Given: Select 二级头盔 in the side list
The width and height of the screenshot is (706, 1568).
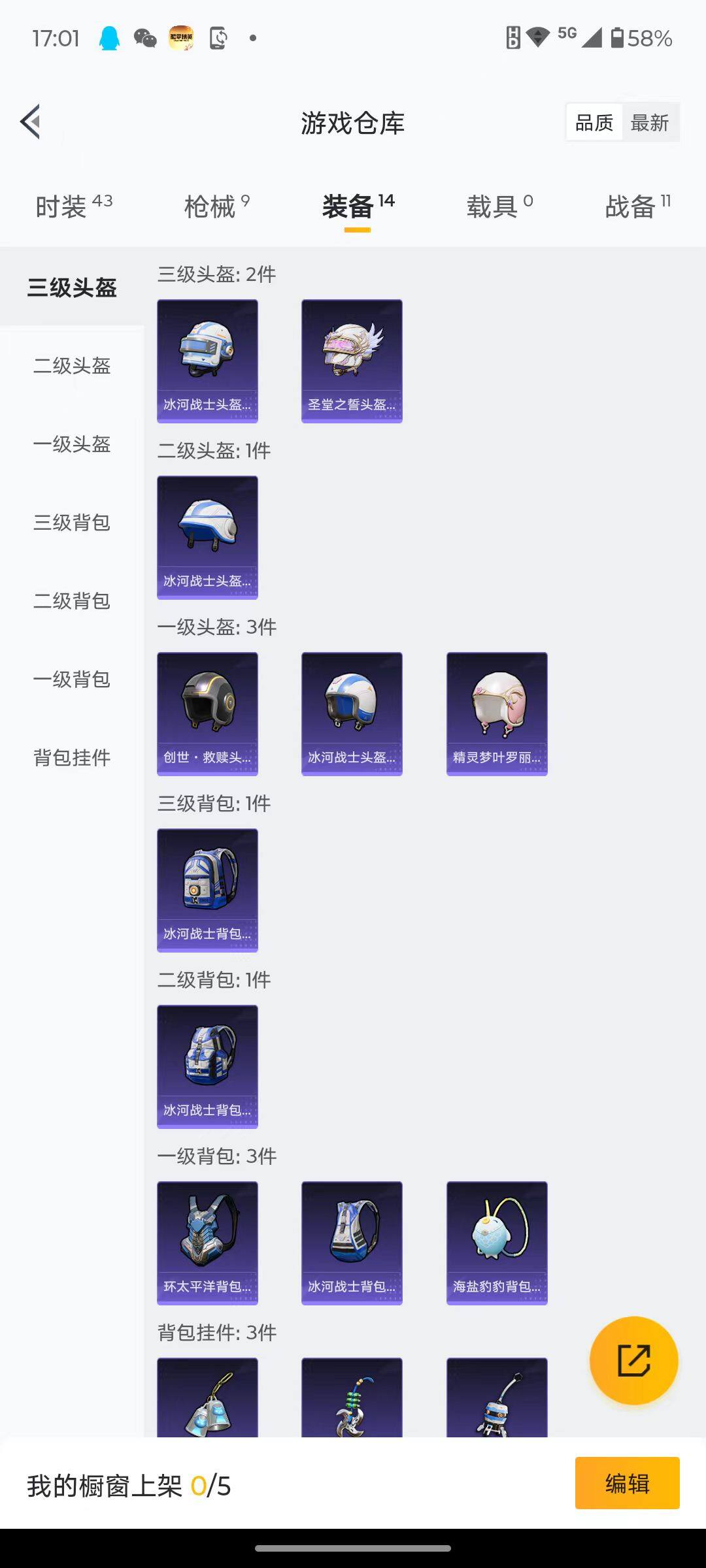Looking at the screenshot, I should [x=72, y=366].
